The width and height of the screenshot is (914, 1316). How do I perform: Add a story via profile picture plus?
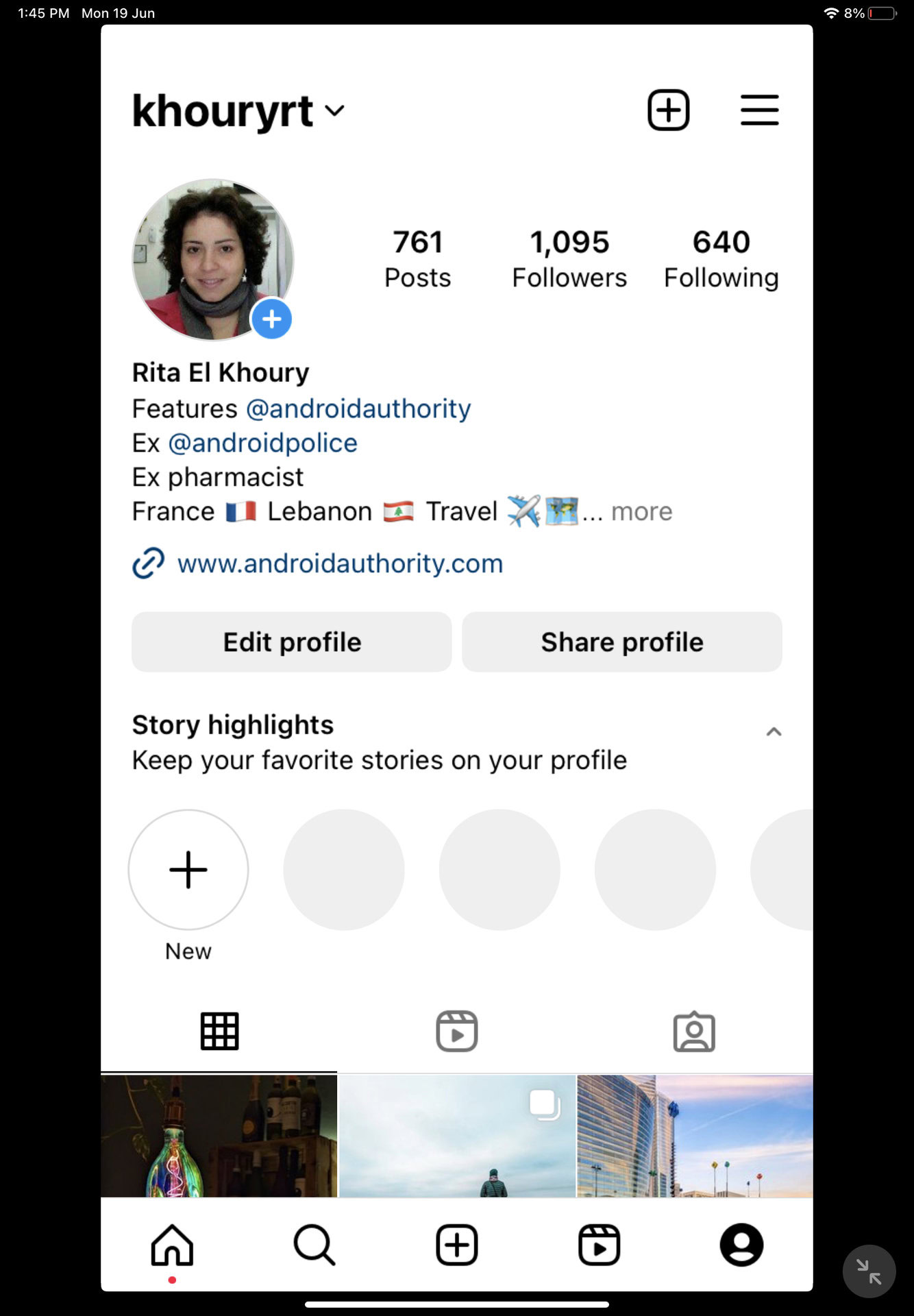[272, 319]
